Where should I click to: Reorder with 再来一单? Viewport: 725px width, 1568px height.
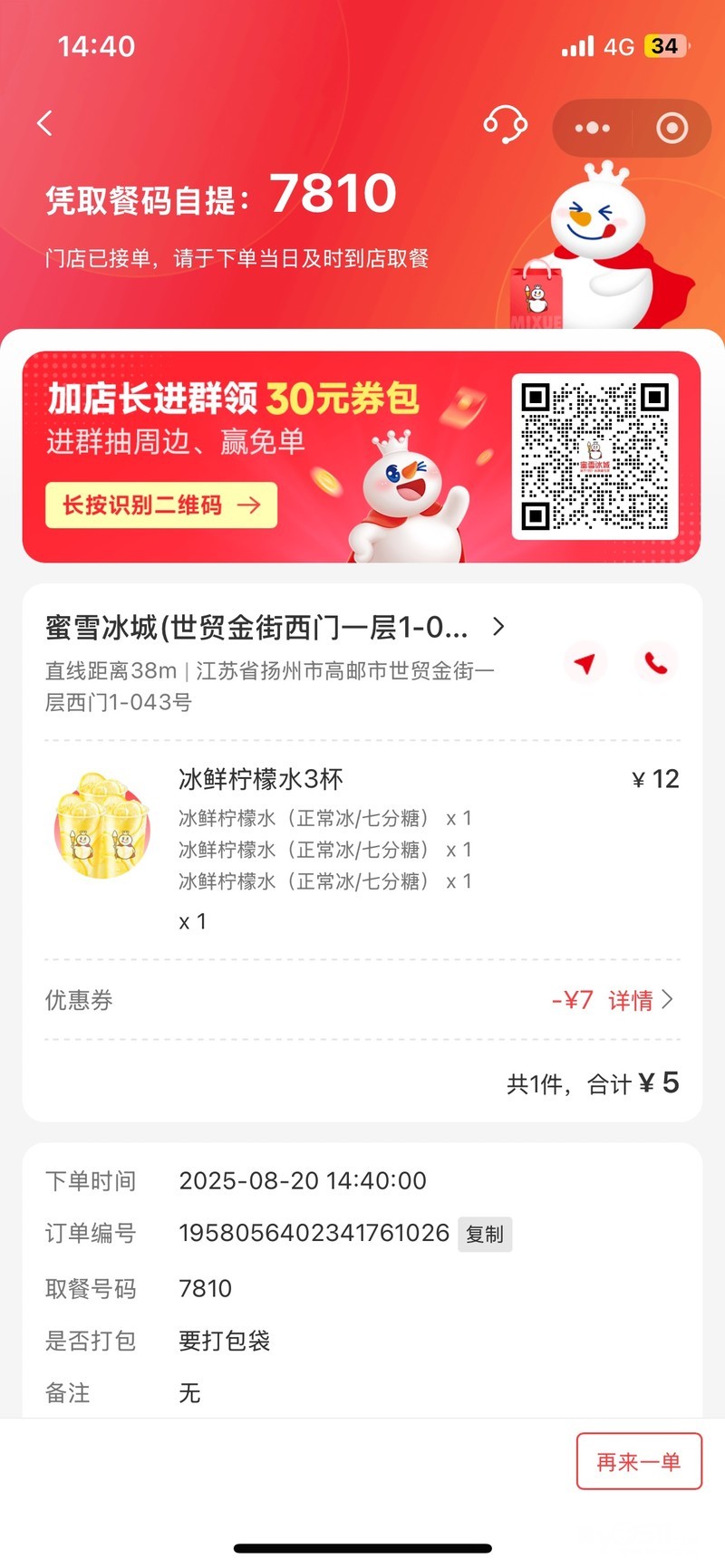639,1461
